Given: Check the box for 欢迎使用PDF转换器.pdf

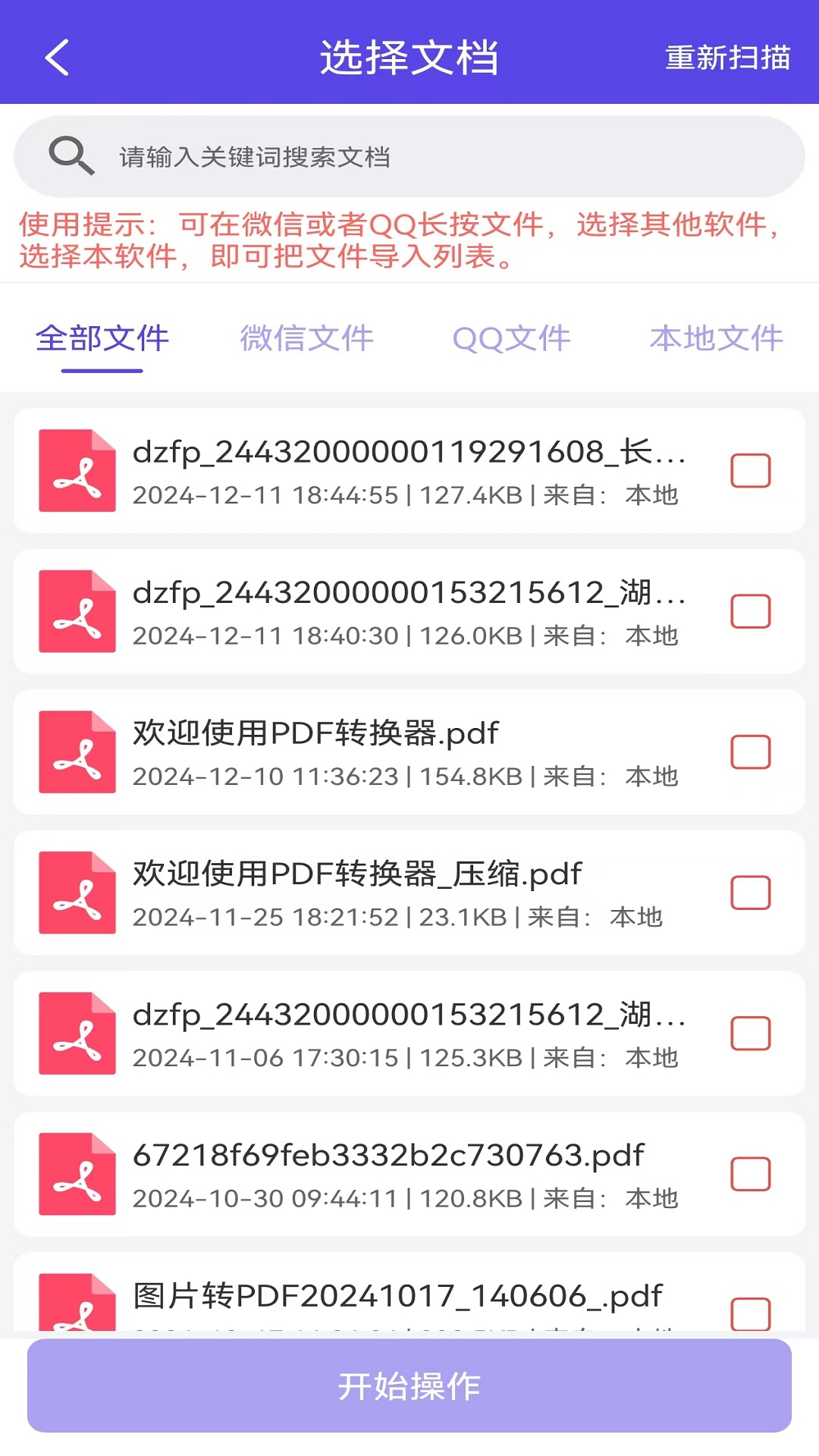Looking at the screenshot, I should pyautogui.click(x=750, y=752).
